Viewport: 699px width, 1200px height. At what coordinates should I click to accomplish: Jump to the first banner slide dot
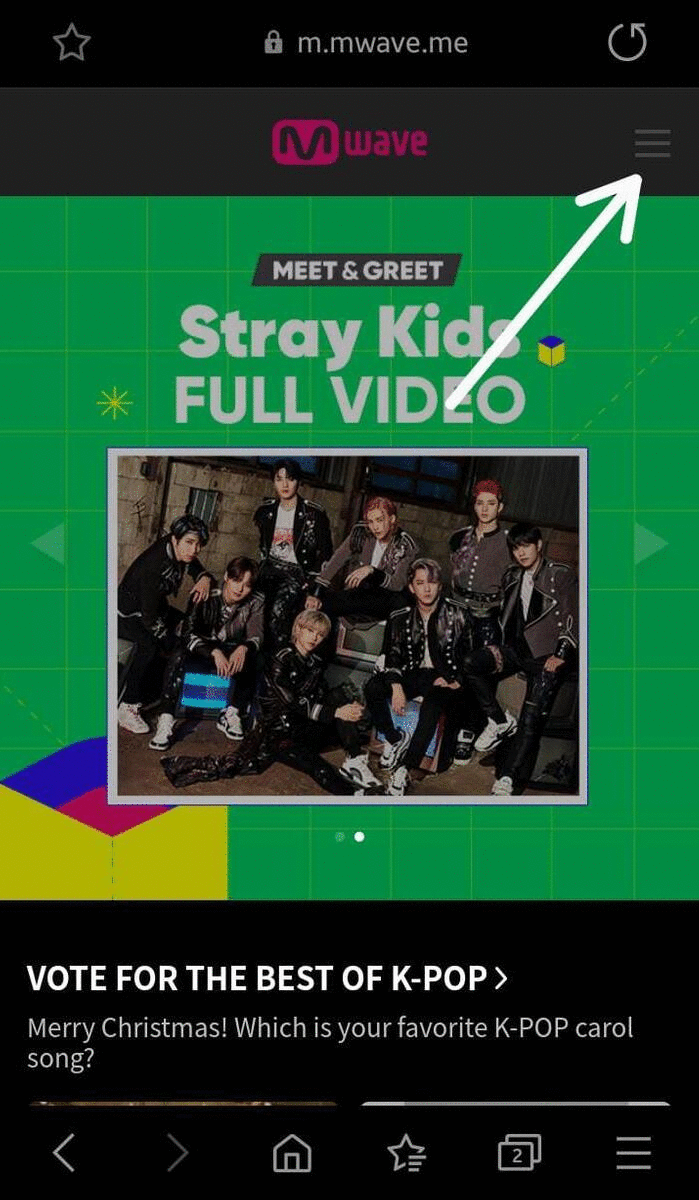(340, 836)
